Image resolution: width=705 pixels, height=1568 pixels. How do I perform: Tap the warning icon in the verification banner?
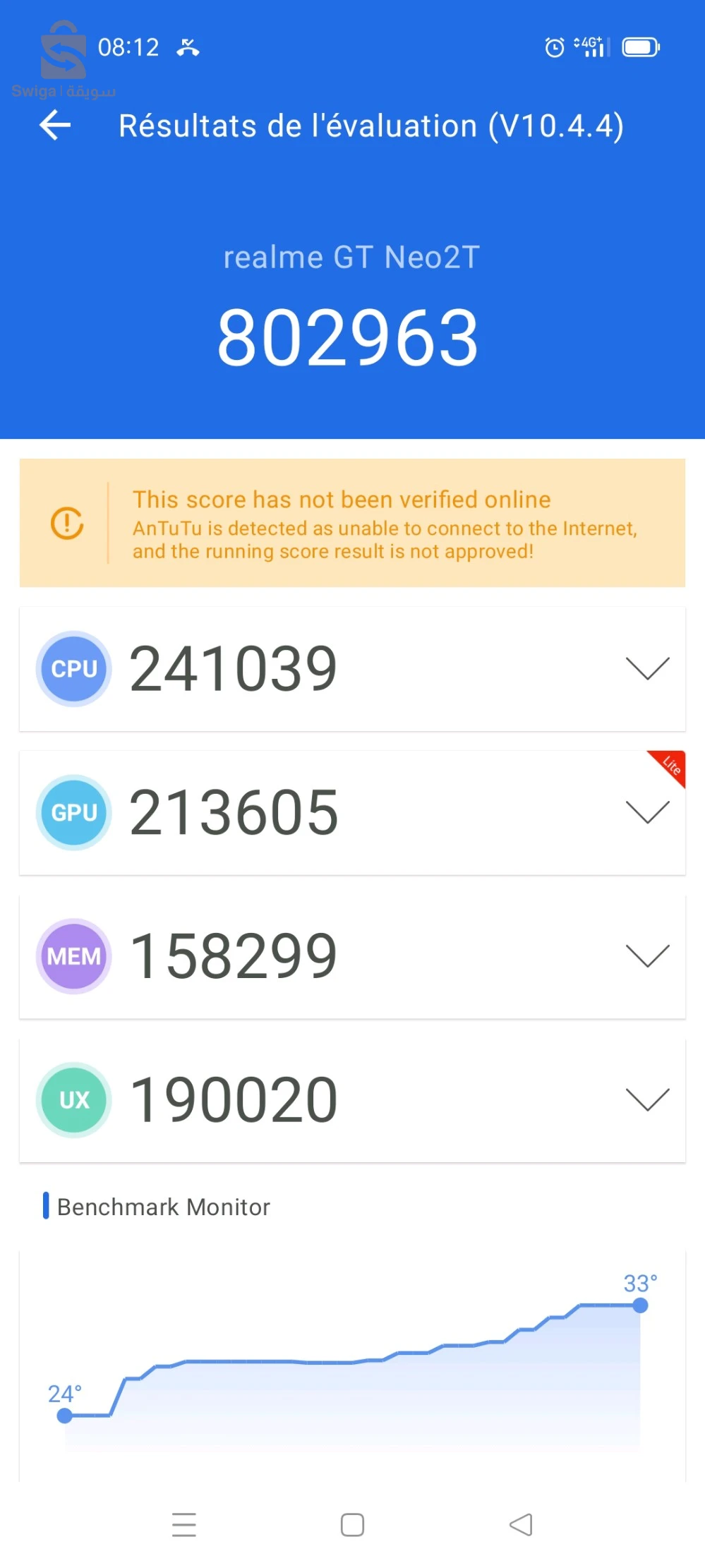pyautogui.click(x=68, y=524)
